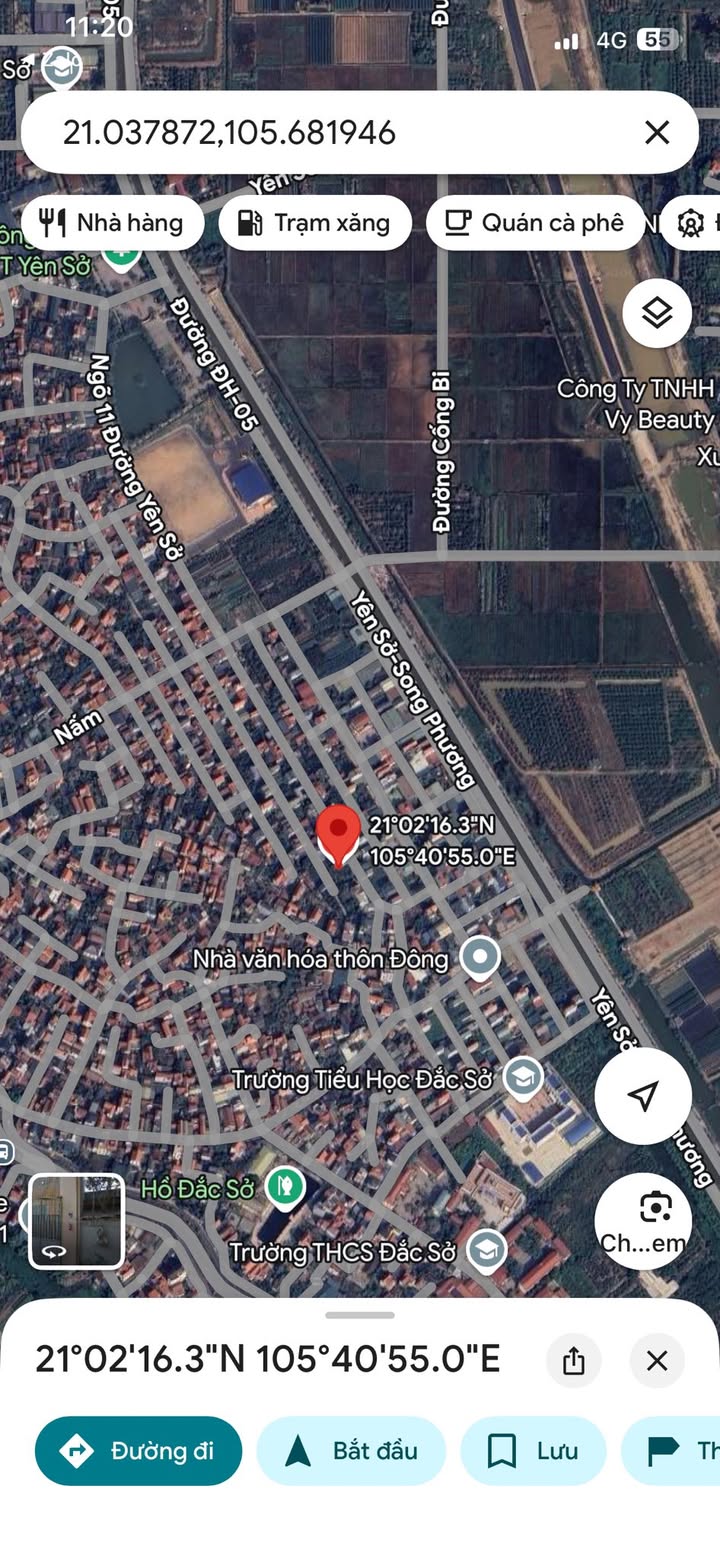The image size is (720, 1559).
Task: Expand the bottom sheet handle
Action: [360, 1315]
